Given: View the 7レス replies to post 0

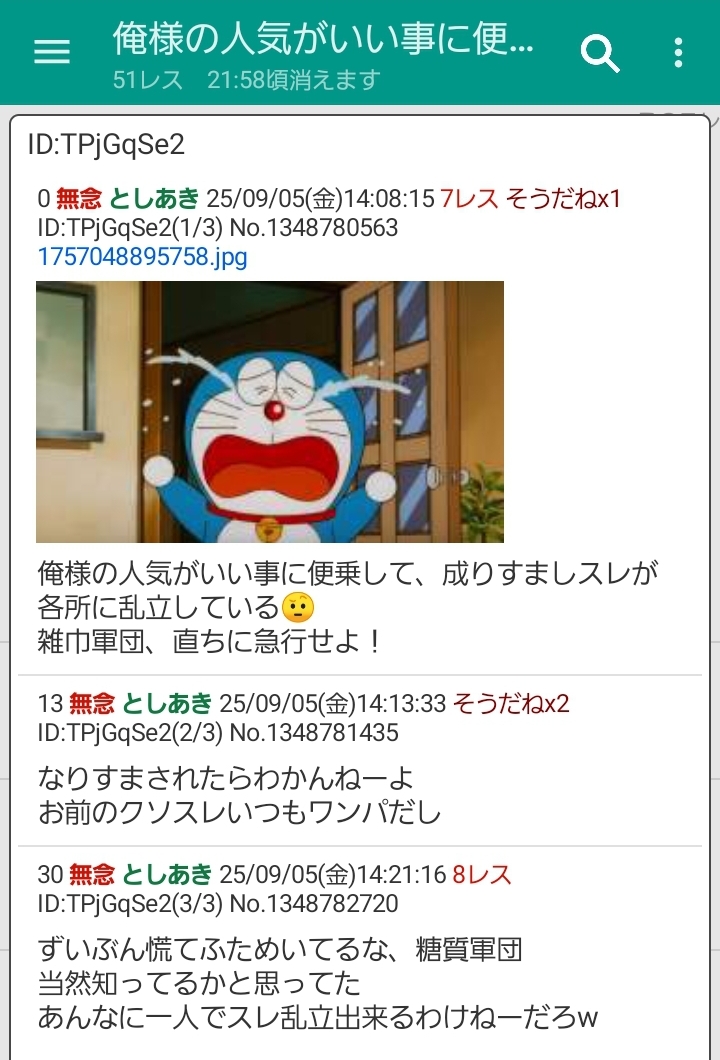Looking at the screenshot, I should (x=469, y=199).
